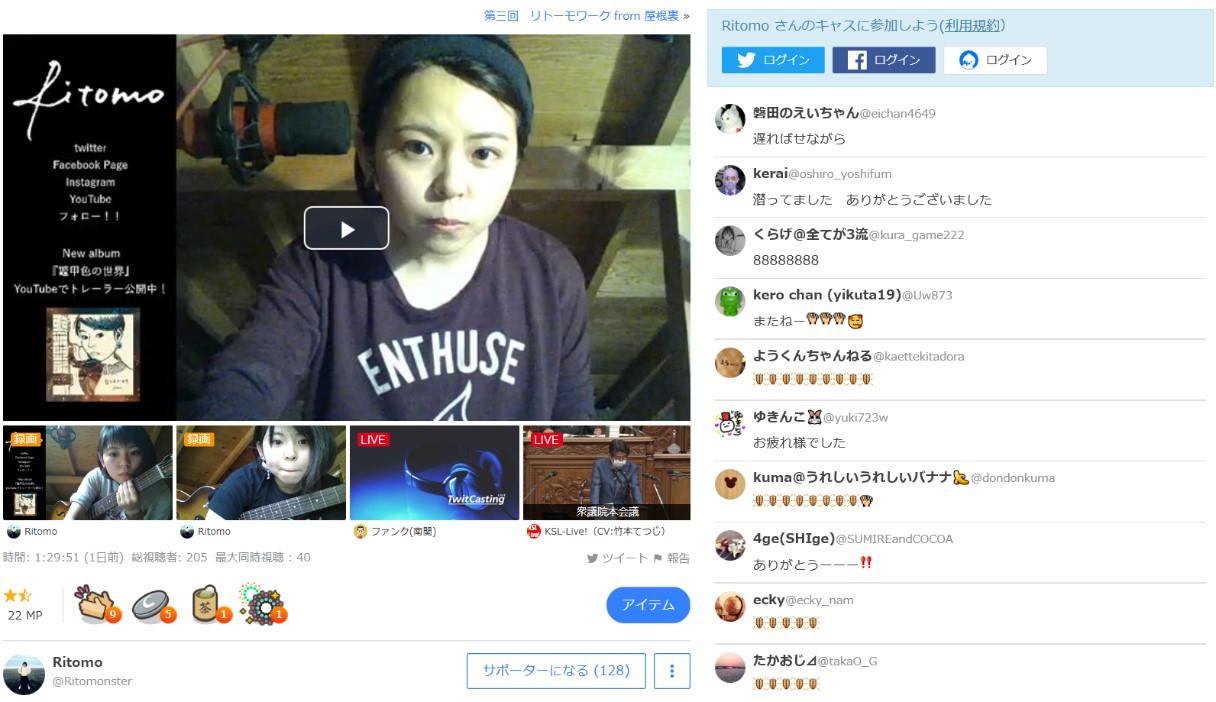Screen dimensions: 1216x702
Task: Become a supporter with サポーターになる (128)
Action: (x=556, y=671)
